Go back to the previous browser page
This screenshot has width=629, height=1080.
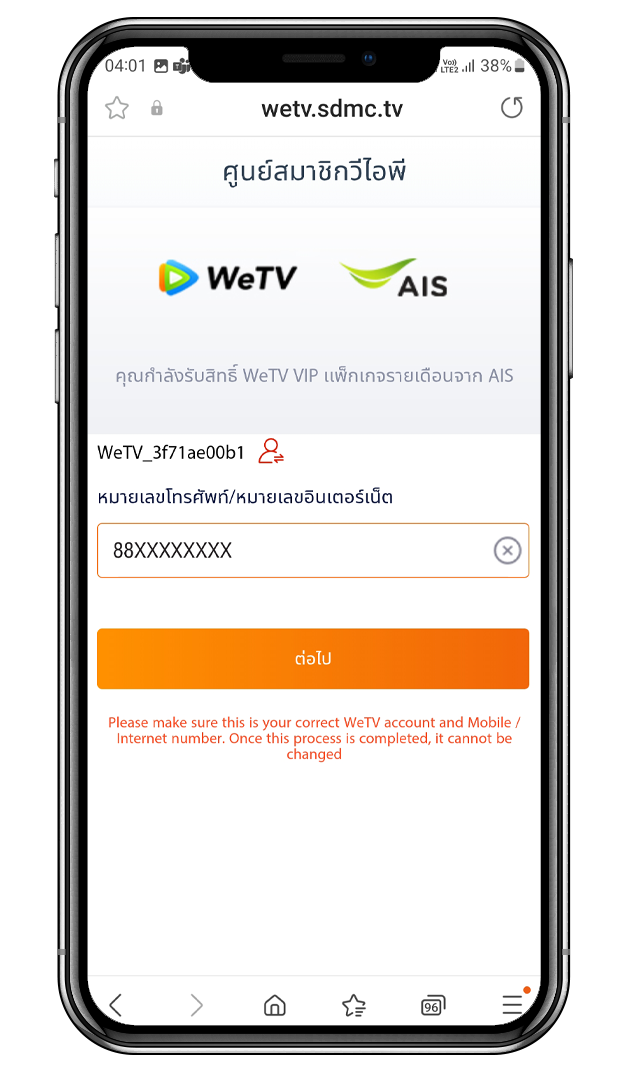point(115,1005)
